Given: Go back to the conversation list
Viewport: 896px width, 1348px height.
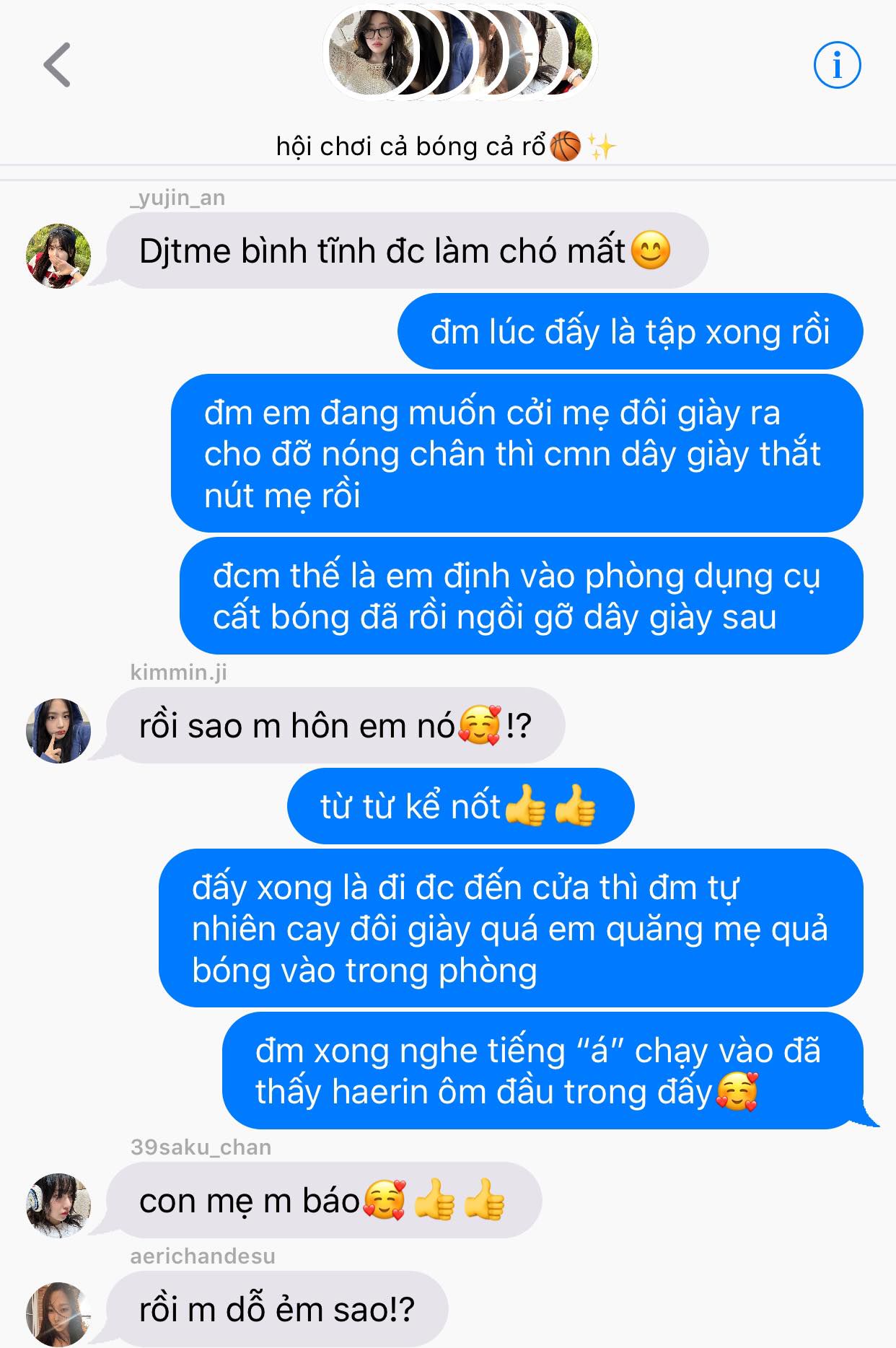Looking at the screenshot, I should (57, 65).
